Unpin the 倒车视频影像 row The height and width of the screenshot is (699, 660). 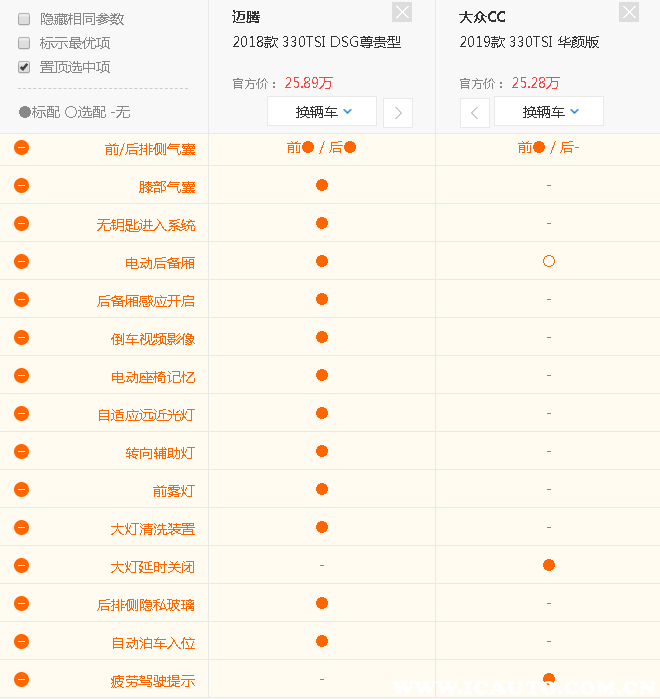[x=21, y=338]
